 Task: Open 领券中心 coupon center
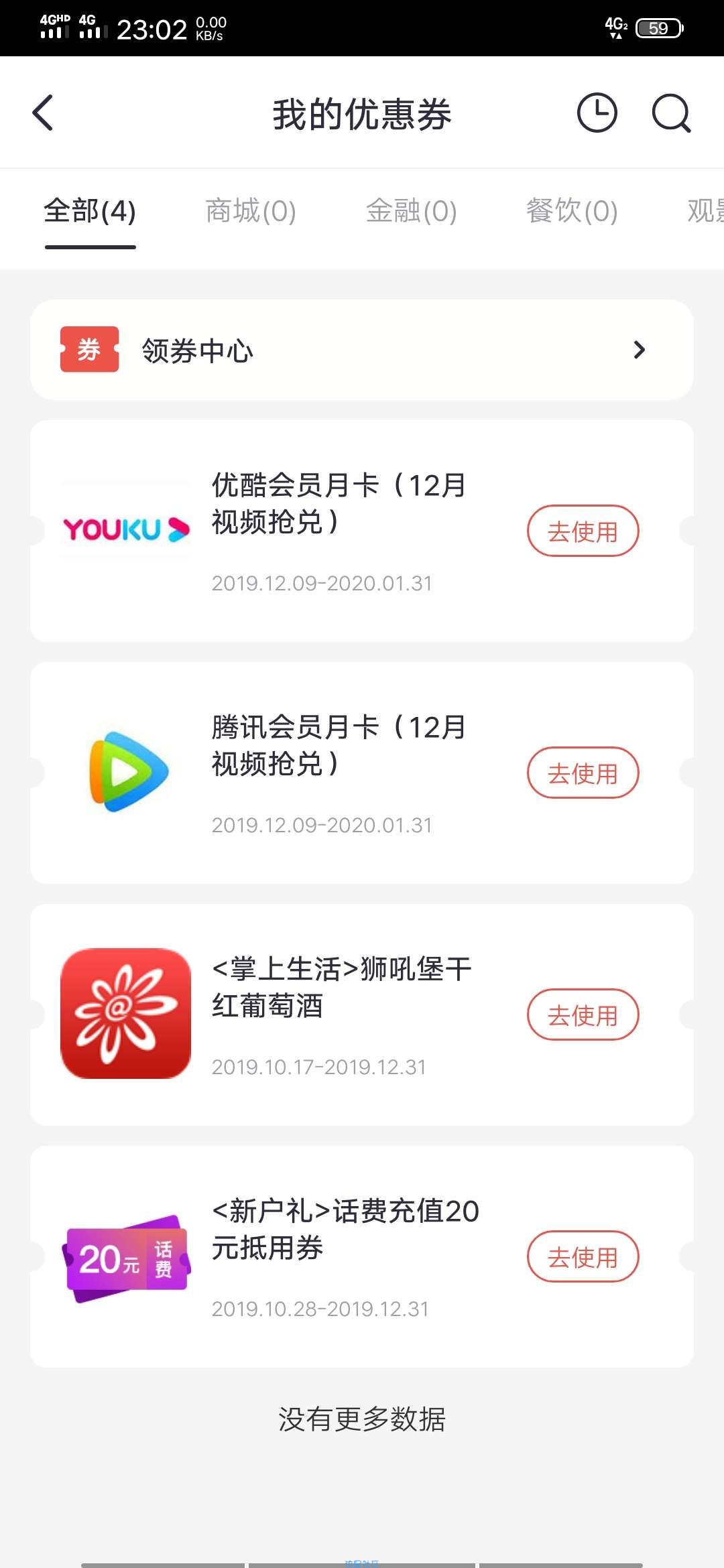[x=362, y=350]
